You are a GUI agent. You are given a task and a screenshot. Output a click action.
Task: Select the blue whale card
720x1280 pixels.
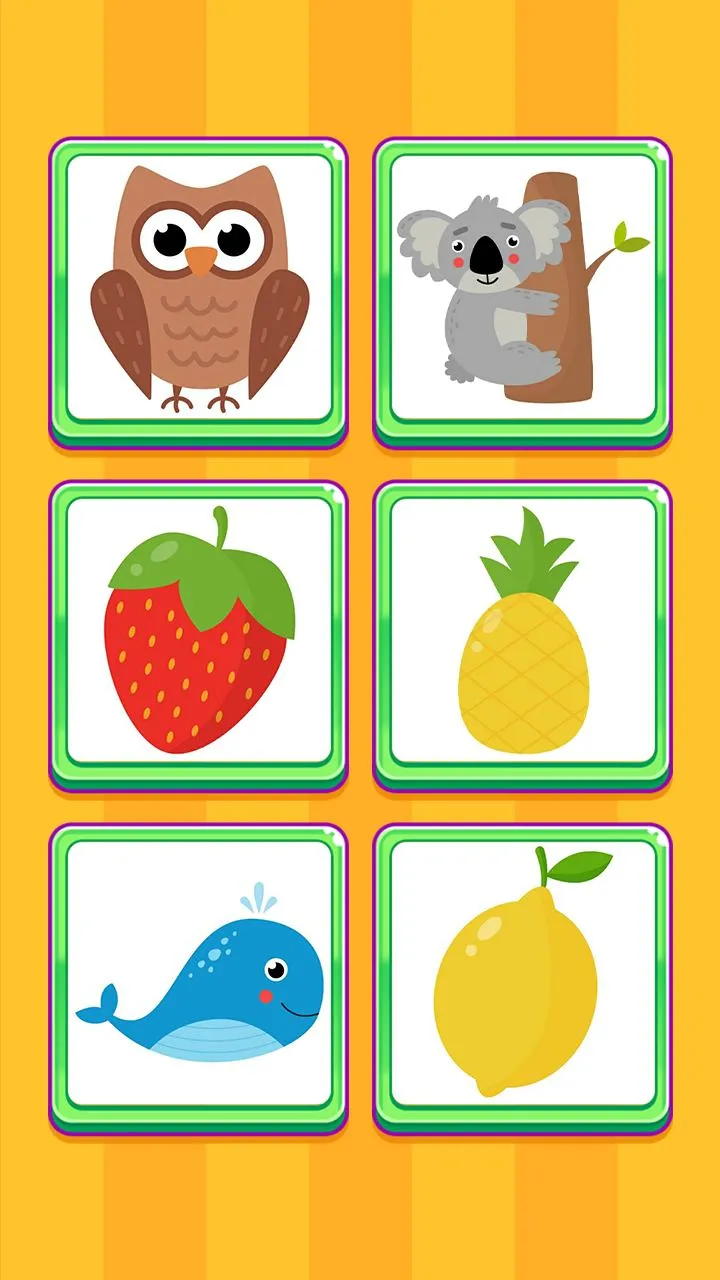coord(198,979)
